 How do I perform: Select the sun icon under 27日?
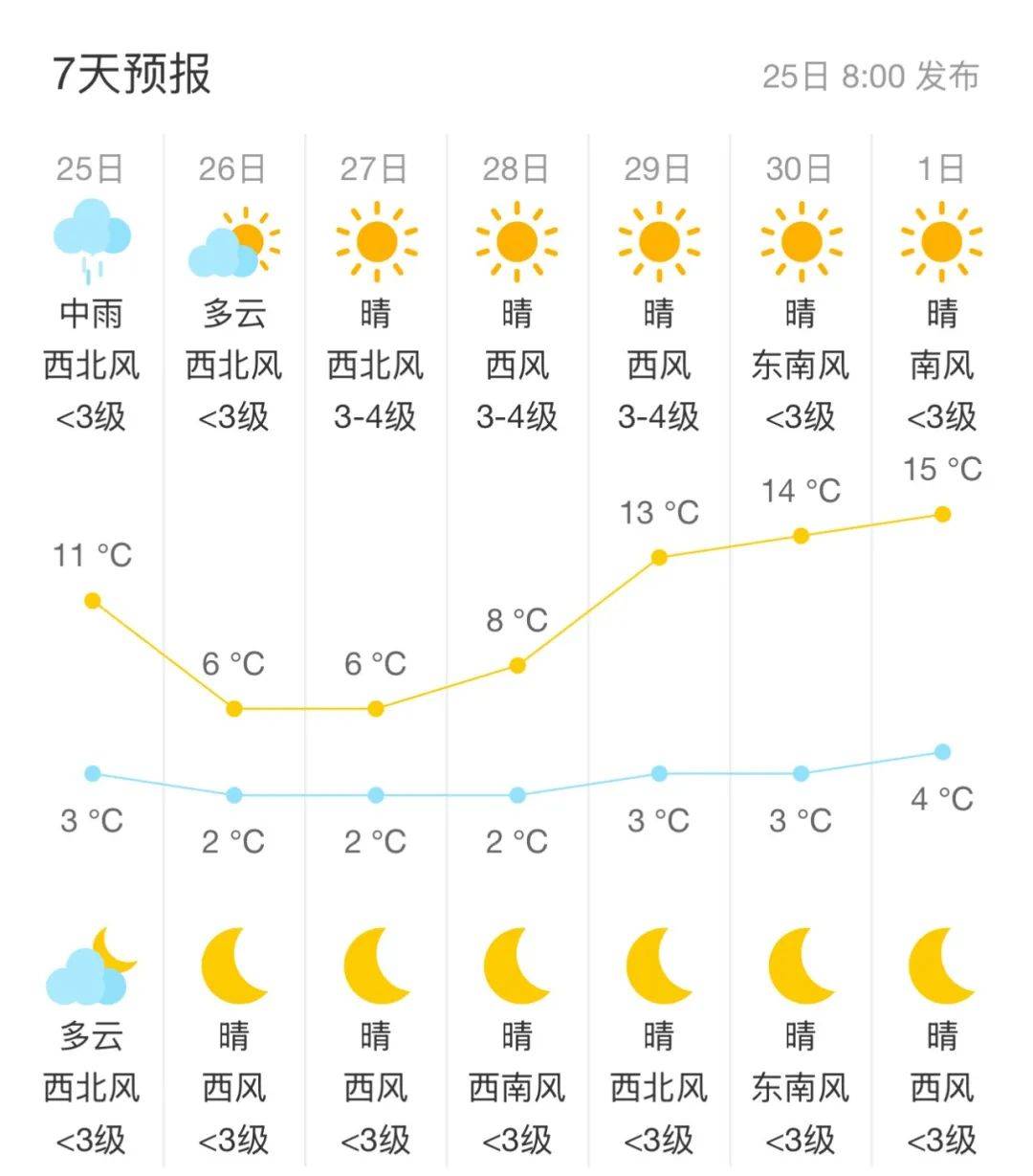[377, 241]
